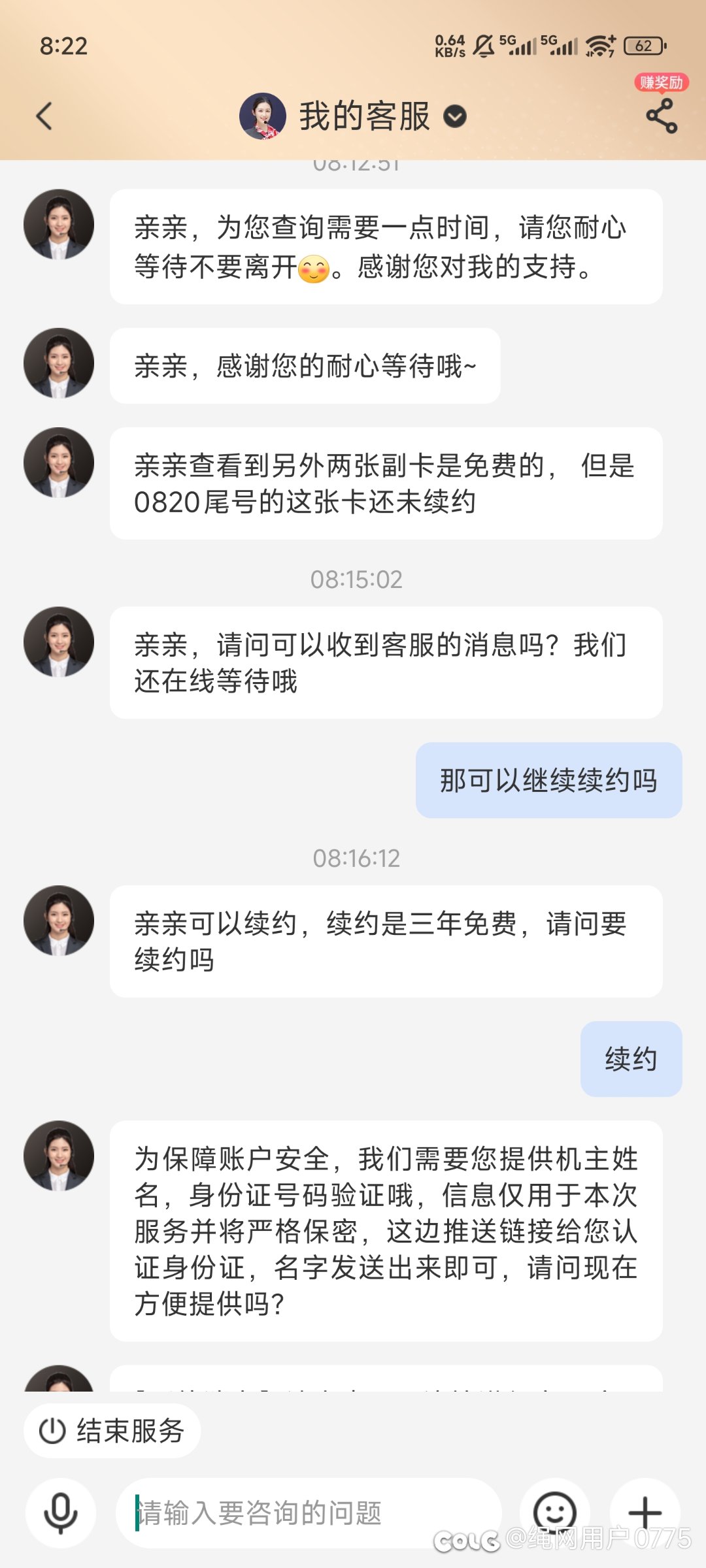Select the microphone voice input icon
Viewport: 706px width, 1568px height.
[61, 1511]
